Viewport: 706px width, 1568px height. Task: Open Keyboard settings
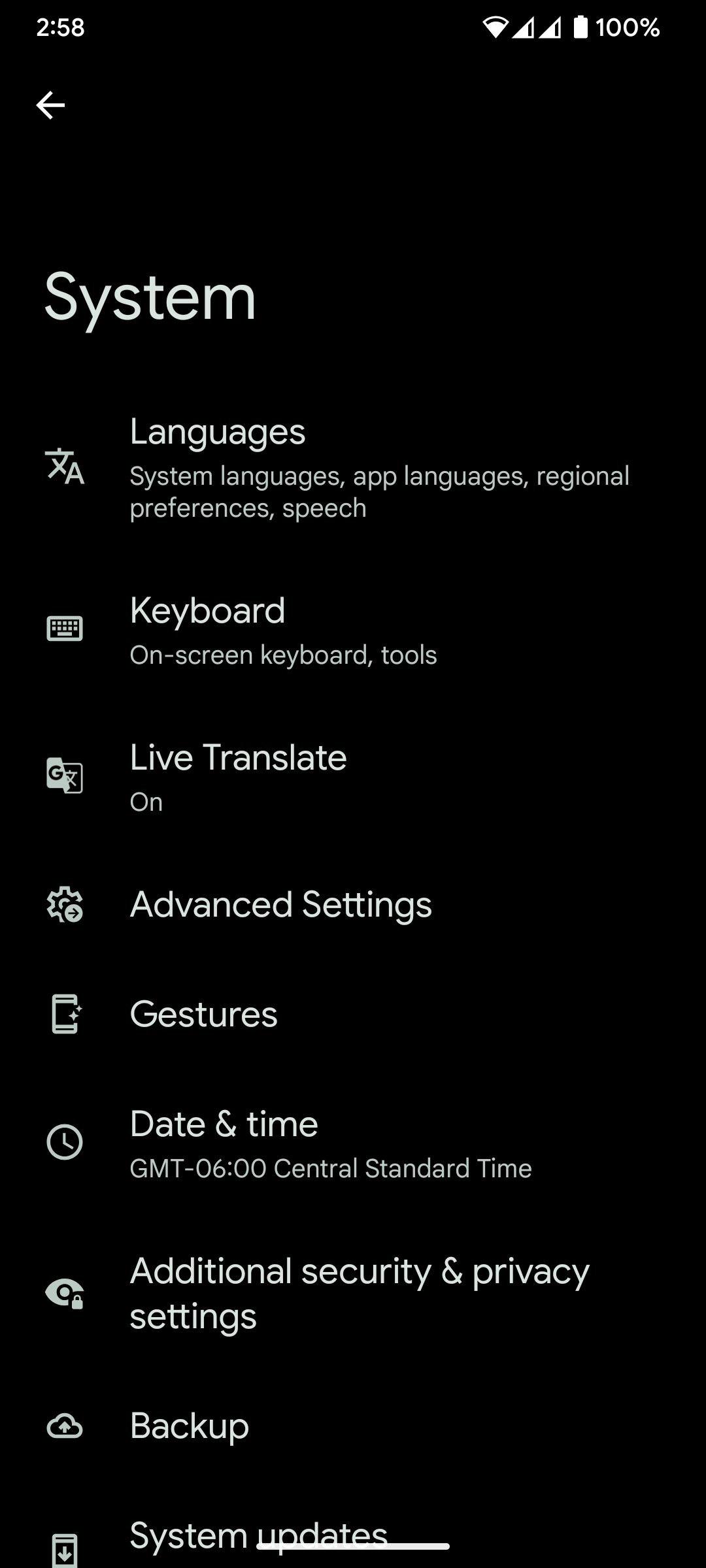point(353,629)
